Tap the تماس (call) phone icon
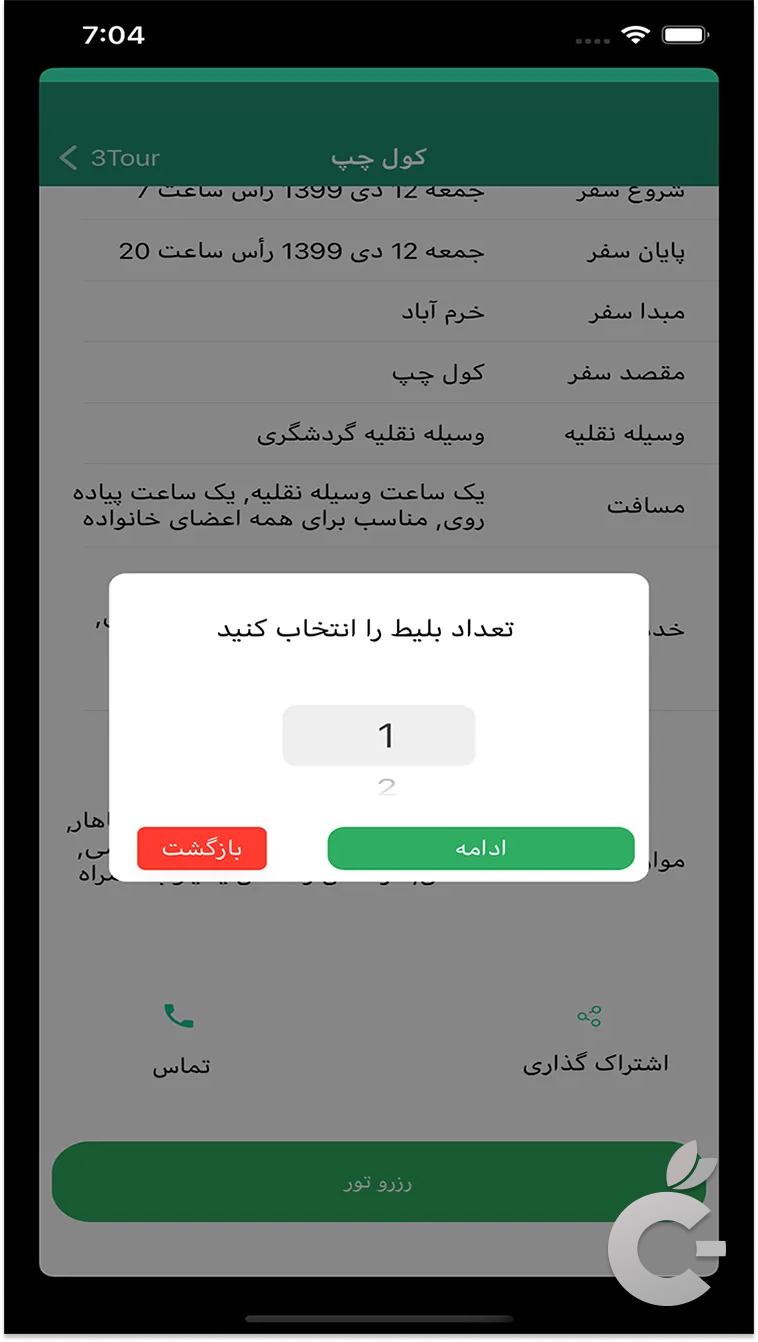 coord(179,1017)
